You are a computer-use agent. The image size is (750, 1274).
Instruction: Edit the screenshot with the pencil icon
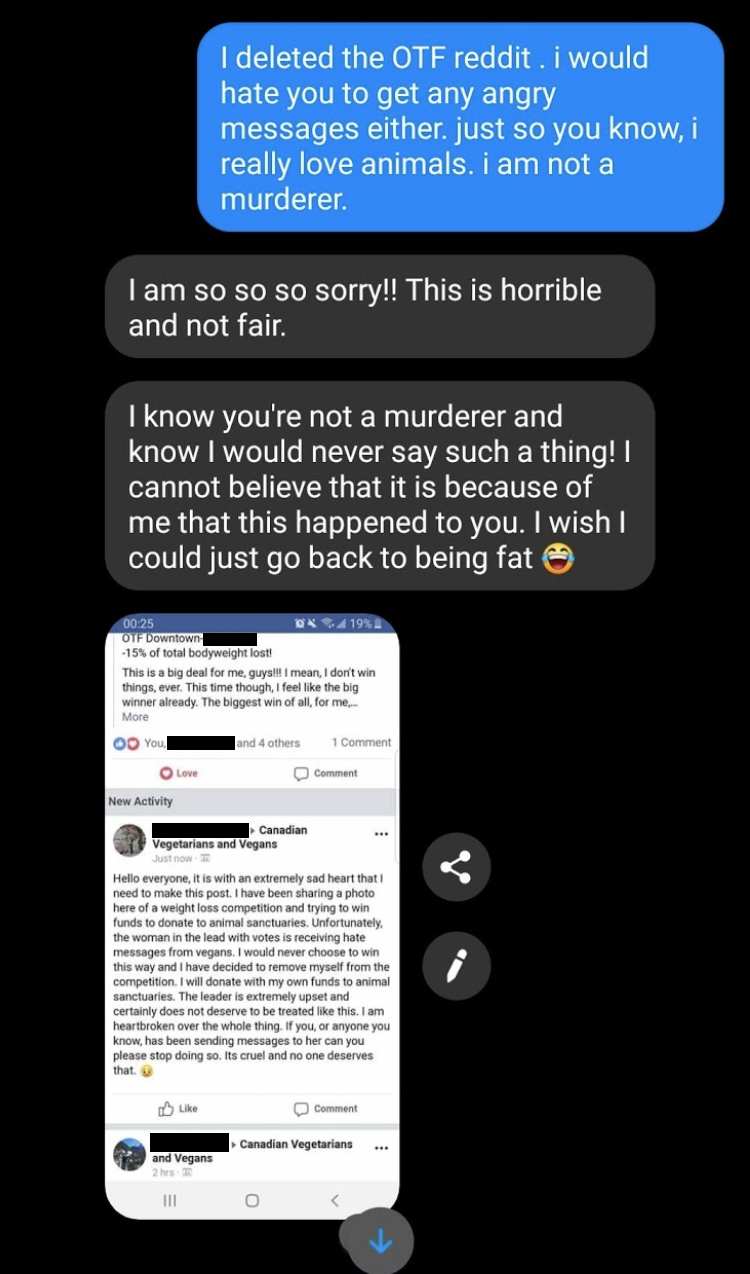pyautogui.click(x=456, y=966)
